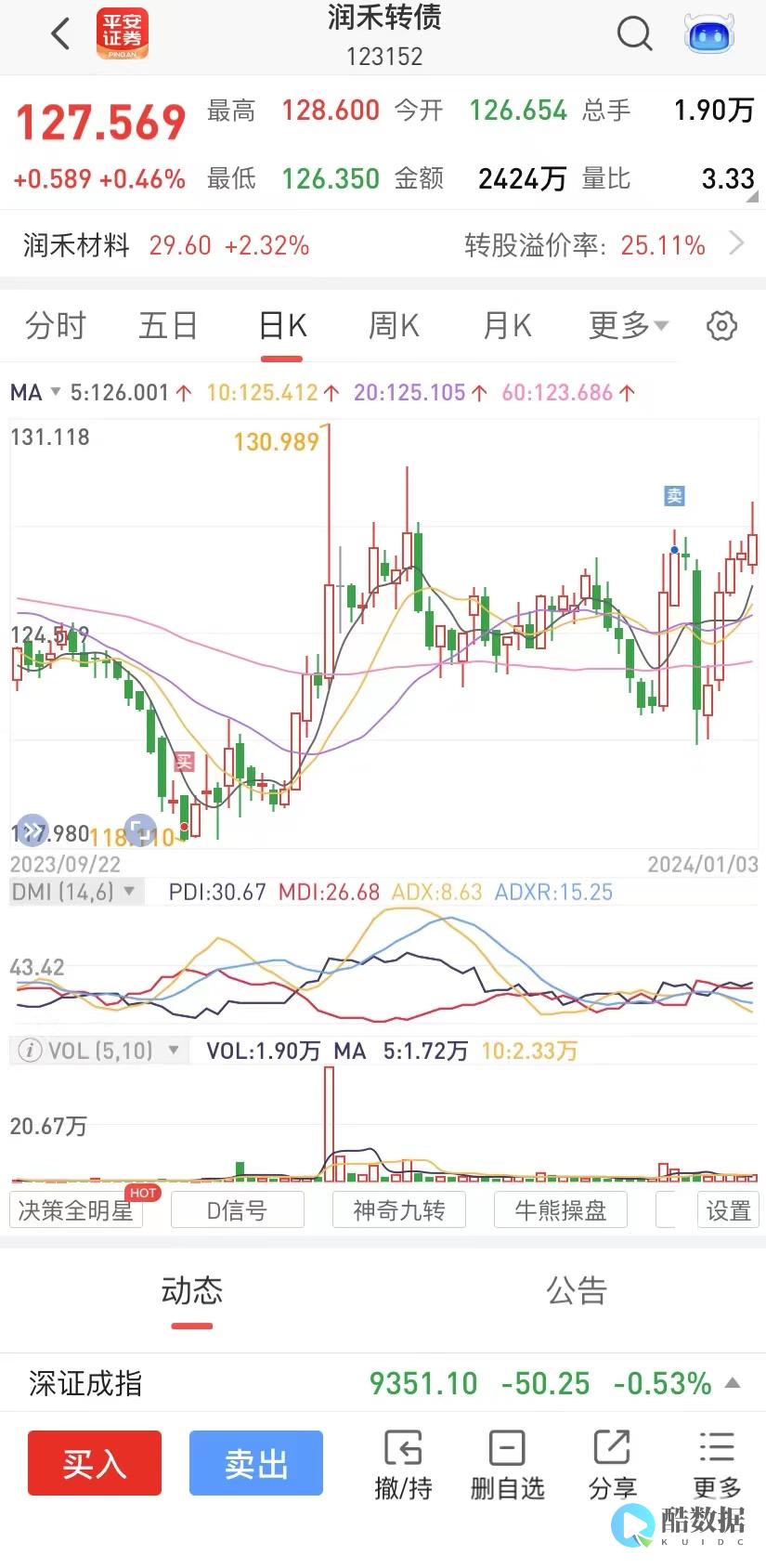Open 润禾材料 underlying stock row

(167, 245)
